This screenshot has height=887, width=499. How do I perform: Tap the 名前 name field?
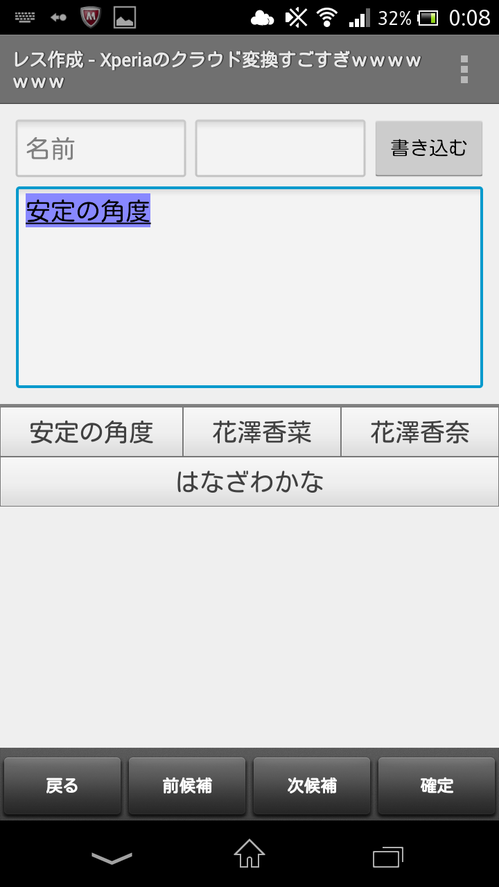101,148
